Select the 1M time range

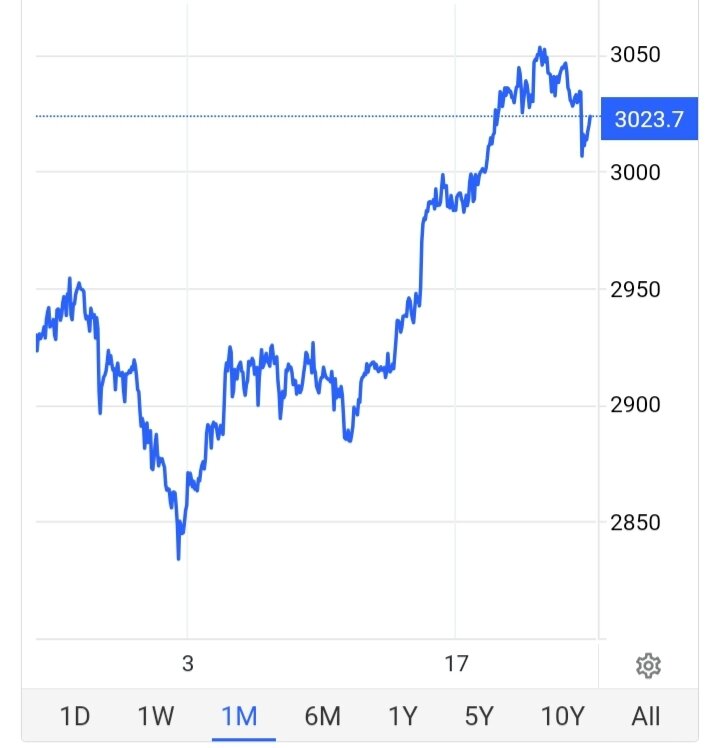pyautogui.click(x=239, y=716)
